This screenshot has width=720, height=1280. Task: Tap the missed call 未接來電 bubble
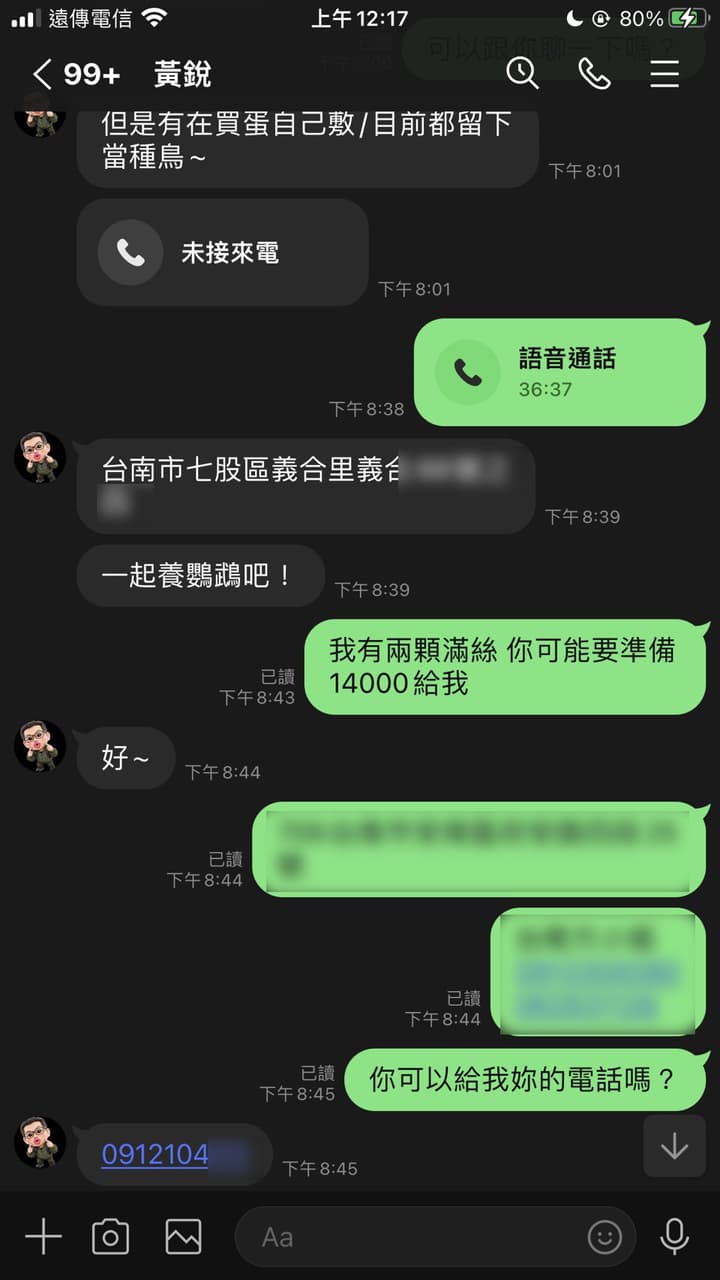[x=222, y=253]
